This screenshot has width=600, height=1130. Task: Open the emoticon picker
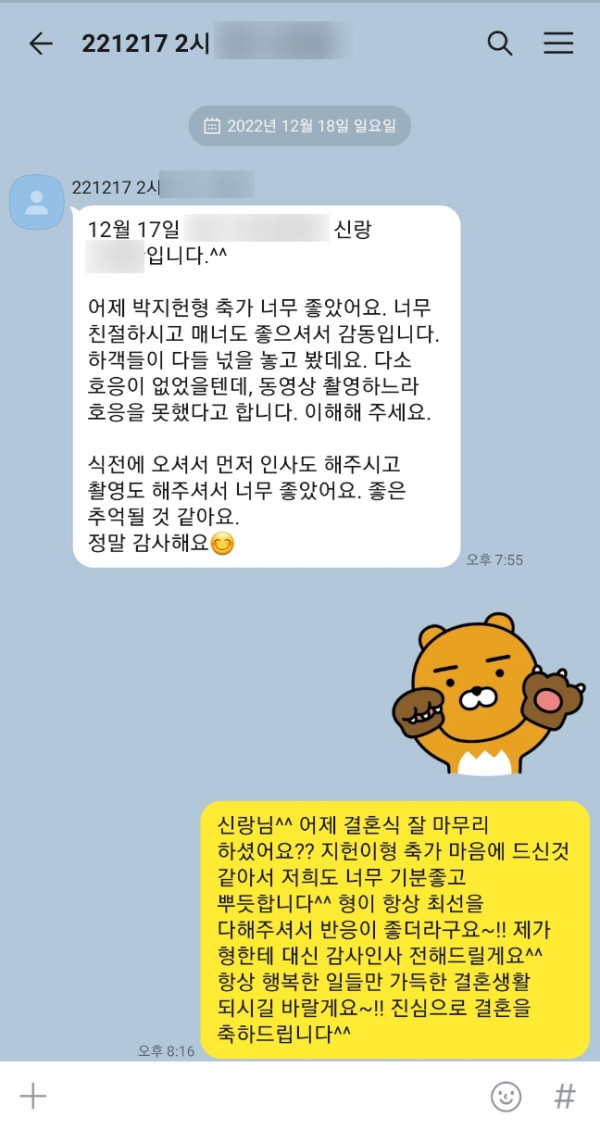tap(506, 1096)
